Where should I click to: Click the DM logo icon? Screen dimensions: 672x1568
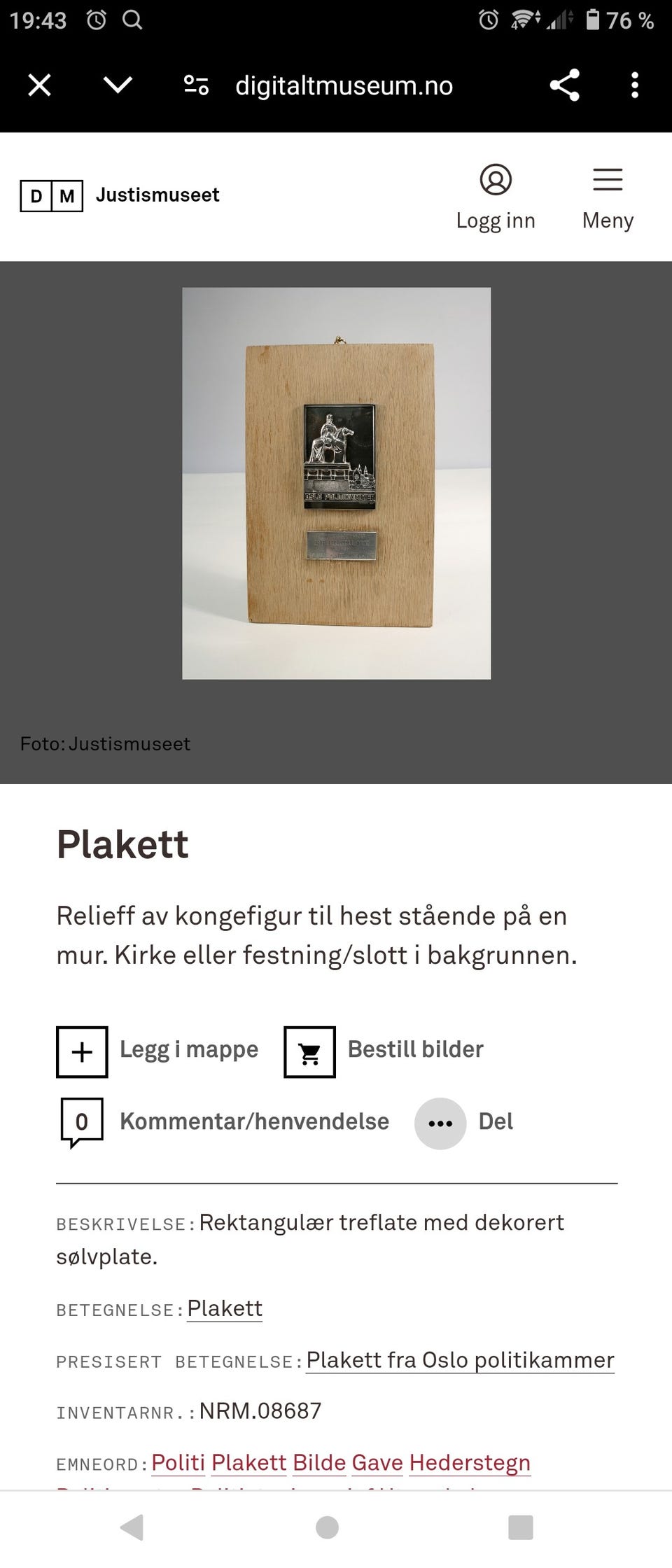point(50,196)
